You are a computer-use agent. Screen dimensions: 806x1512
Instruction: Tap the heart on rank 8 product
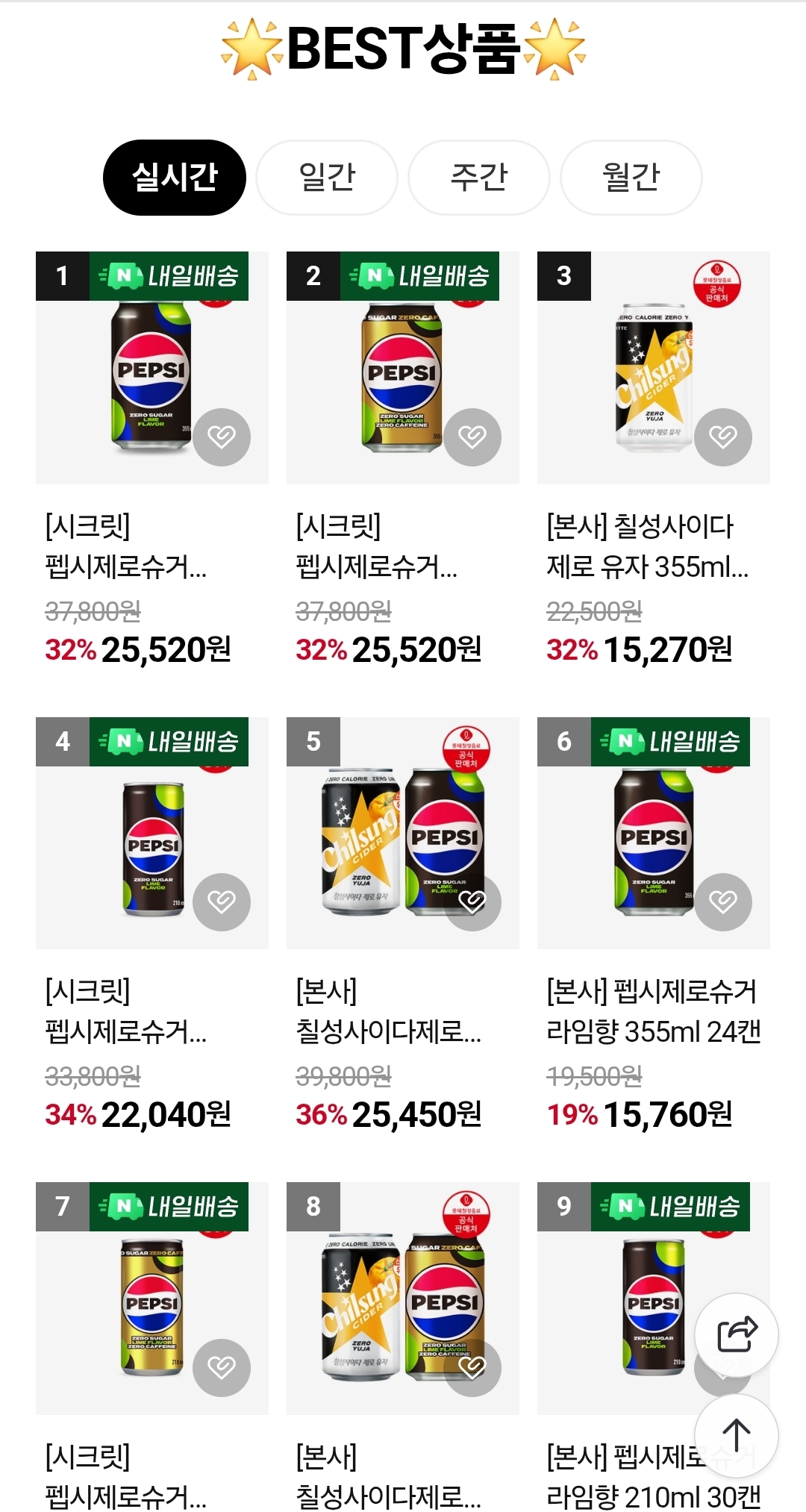[472, 1368]
